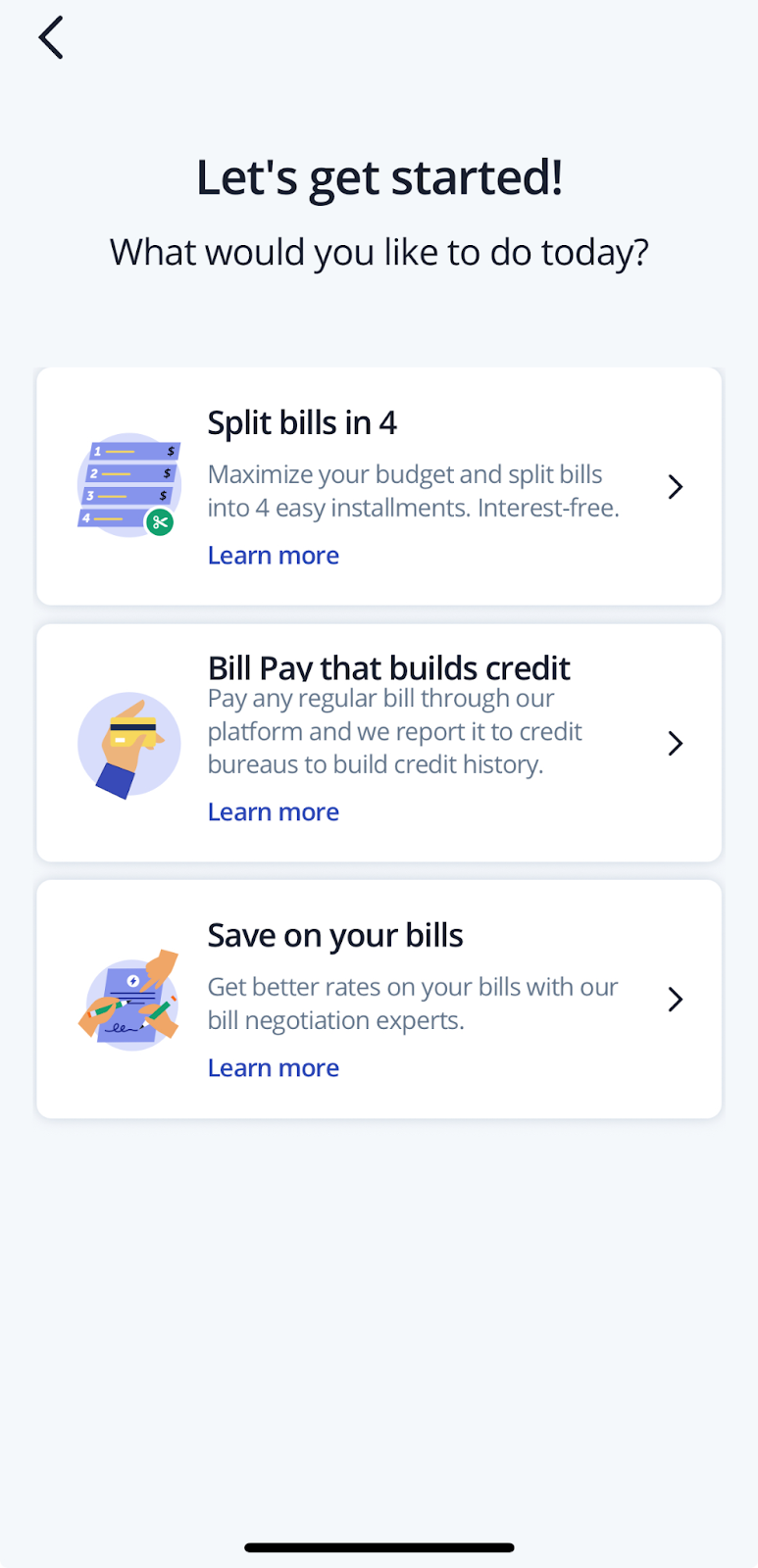
Task: Go back using the top arrow
Action: [x=51, y=38]
